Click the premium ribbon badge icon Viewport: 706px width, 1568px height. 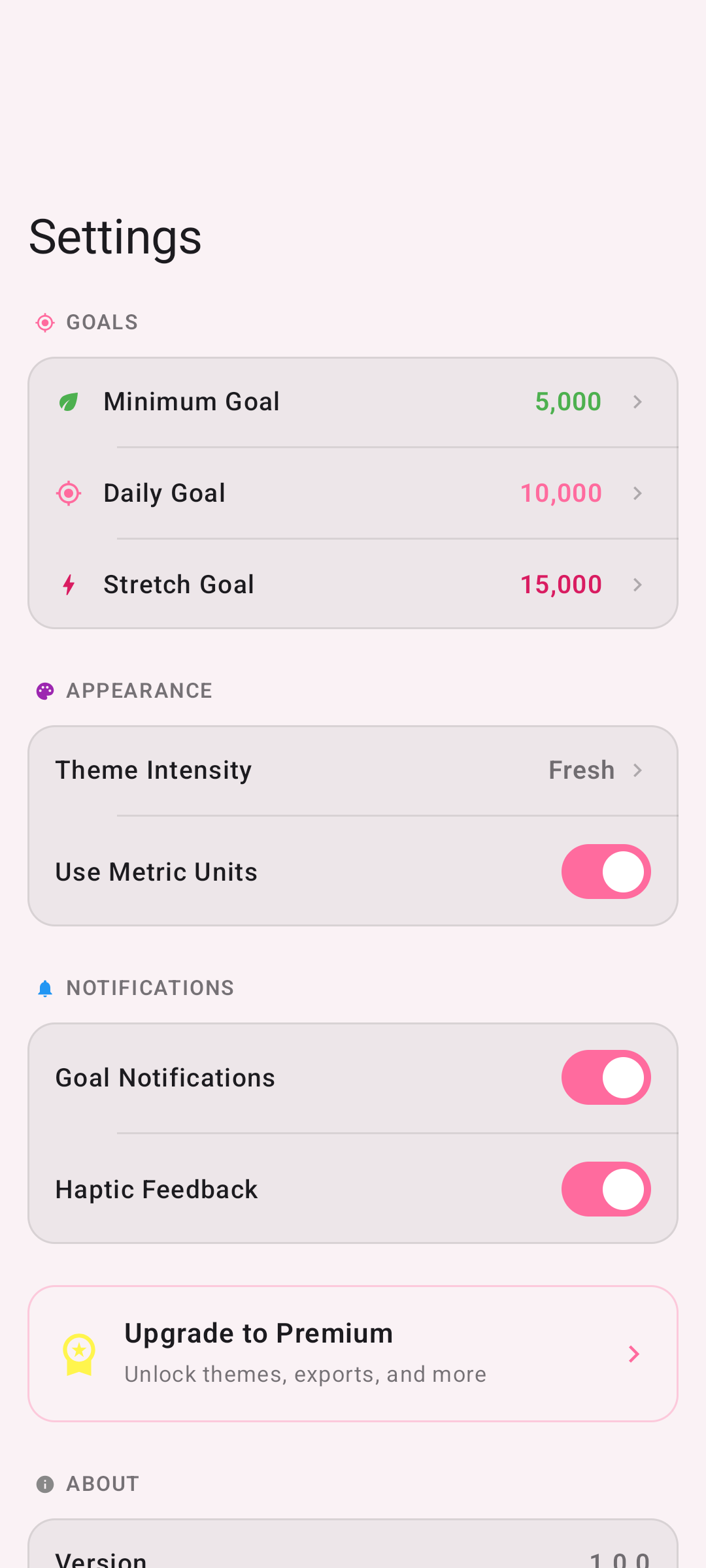78,1354
